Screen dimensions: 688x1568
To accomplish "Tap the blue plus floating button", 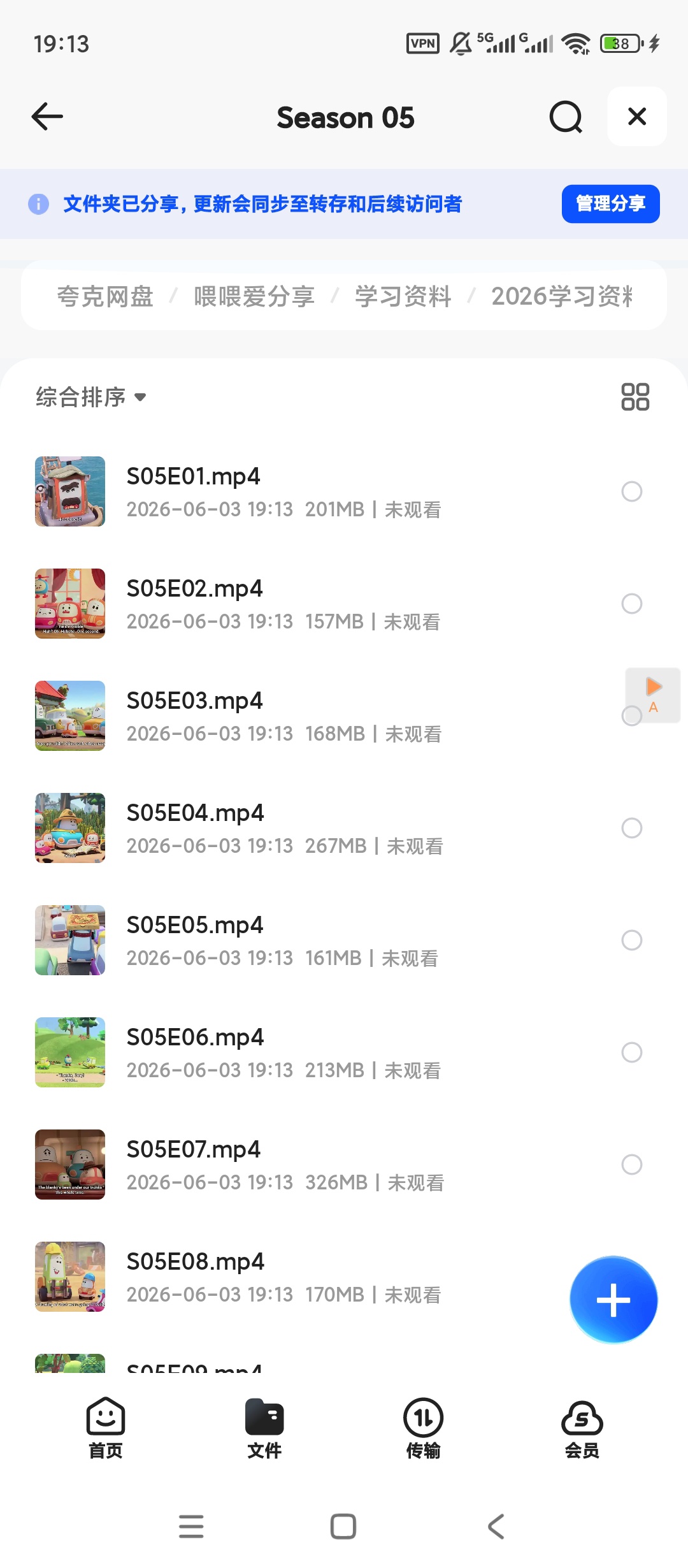I will (613, 1300).
